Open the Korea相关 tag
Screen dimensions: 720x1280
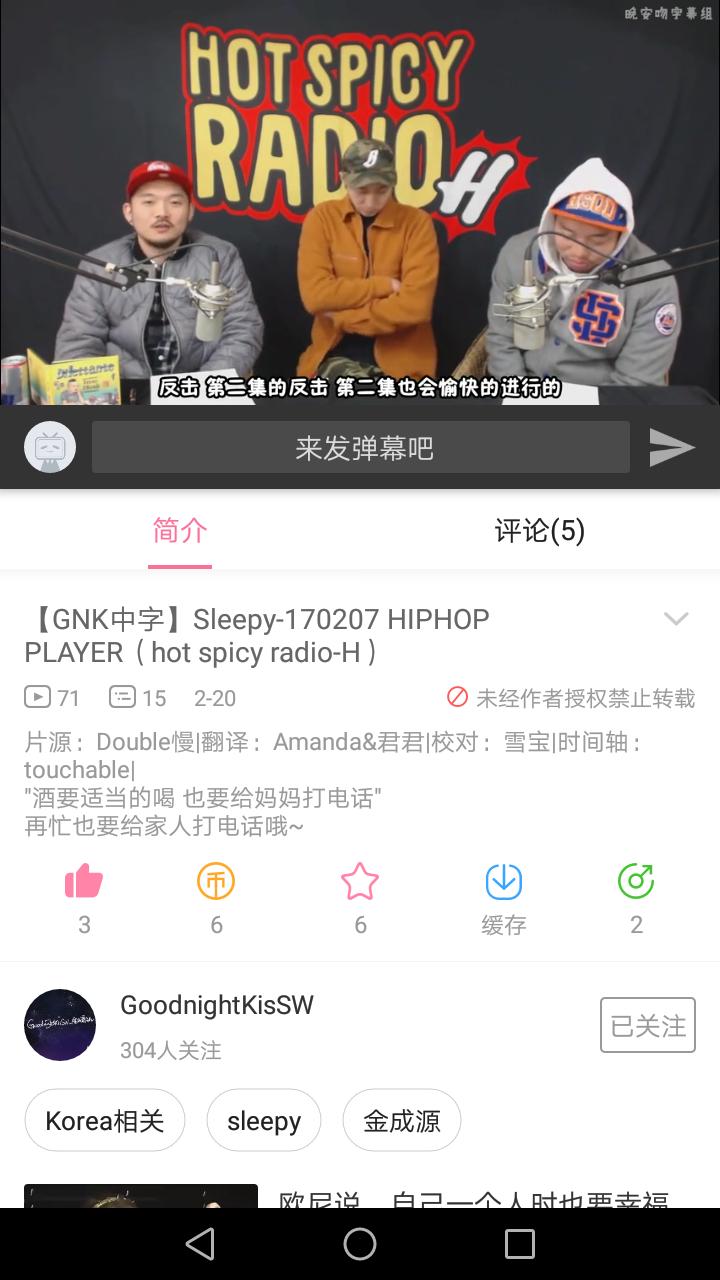pyautogui.click(x=105, y=1121)
